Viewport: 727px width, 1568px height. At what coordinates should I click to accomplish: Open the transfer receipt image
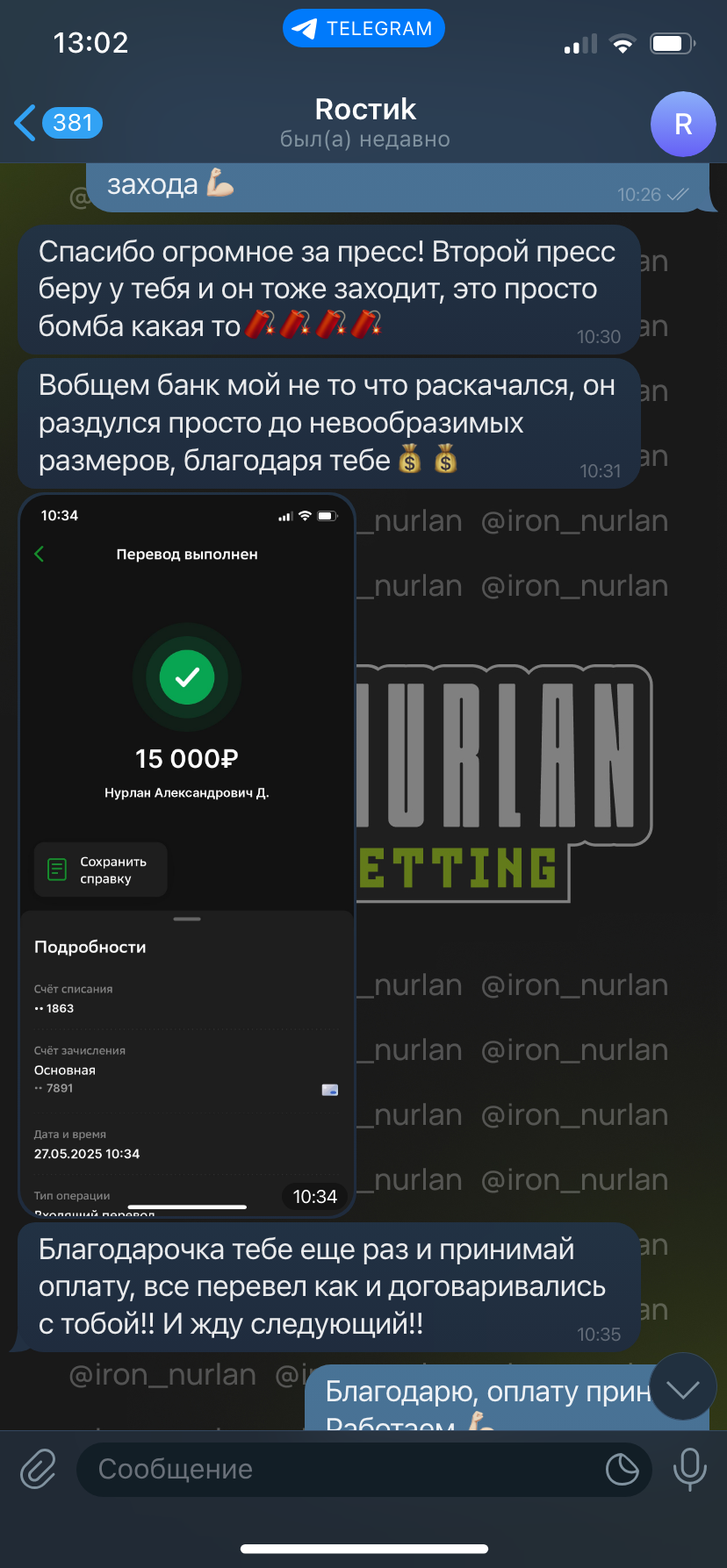point(187,856)
